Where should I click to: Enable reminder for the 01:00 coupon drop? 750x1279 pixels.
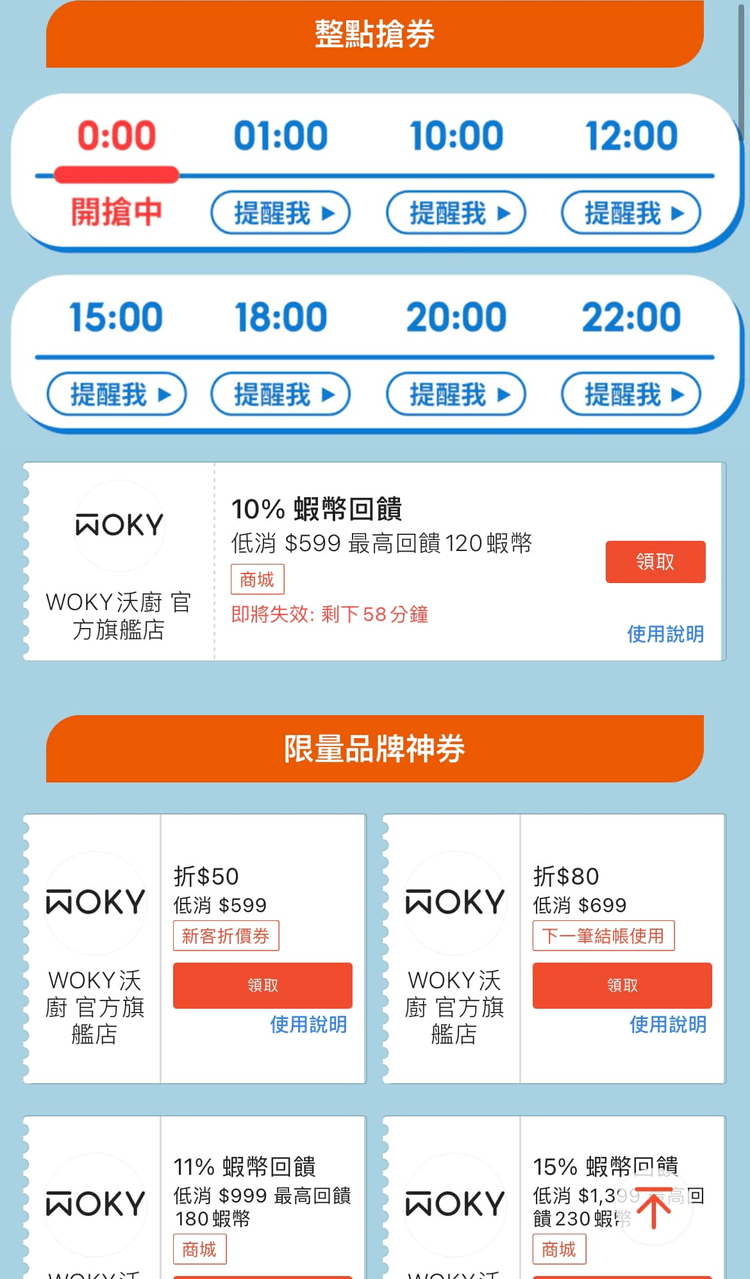point(280,212)
